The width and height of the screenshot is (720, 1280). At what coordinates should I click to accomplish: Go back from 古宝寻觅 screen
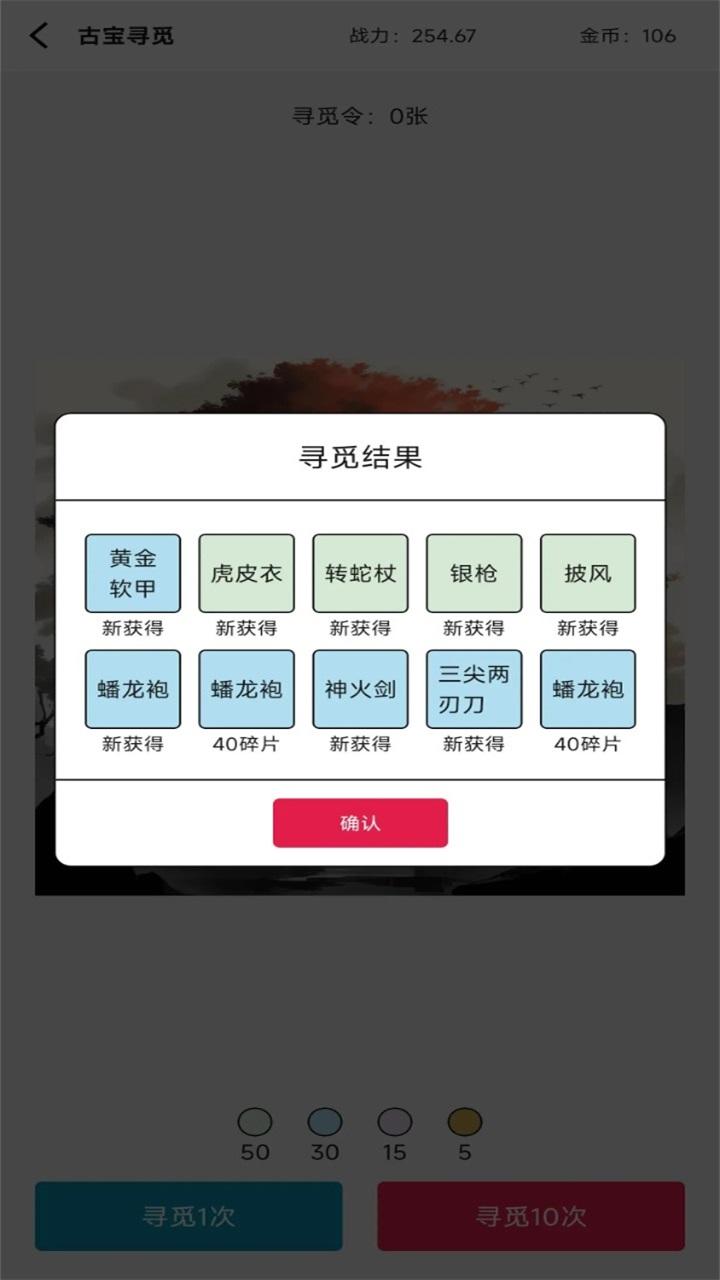pos(39,36)
